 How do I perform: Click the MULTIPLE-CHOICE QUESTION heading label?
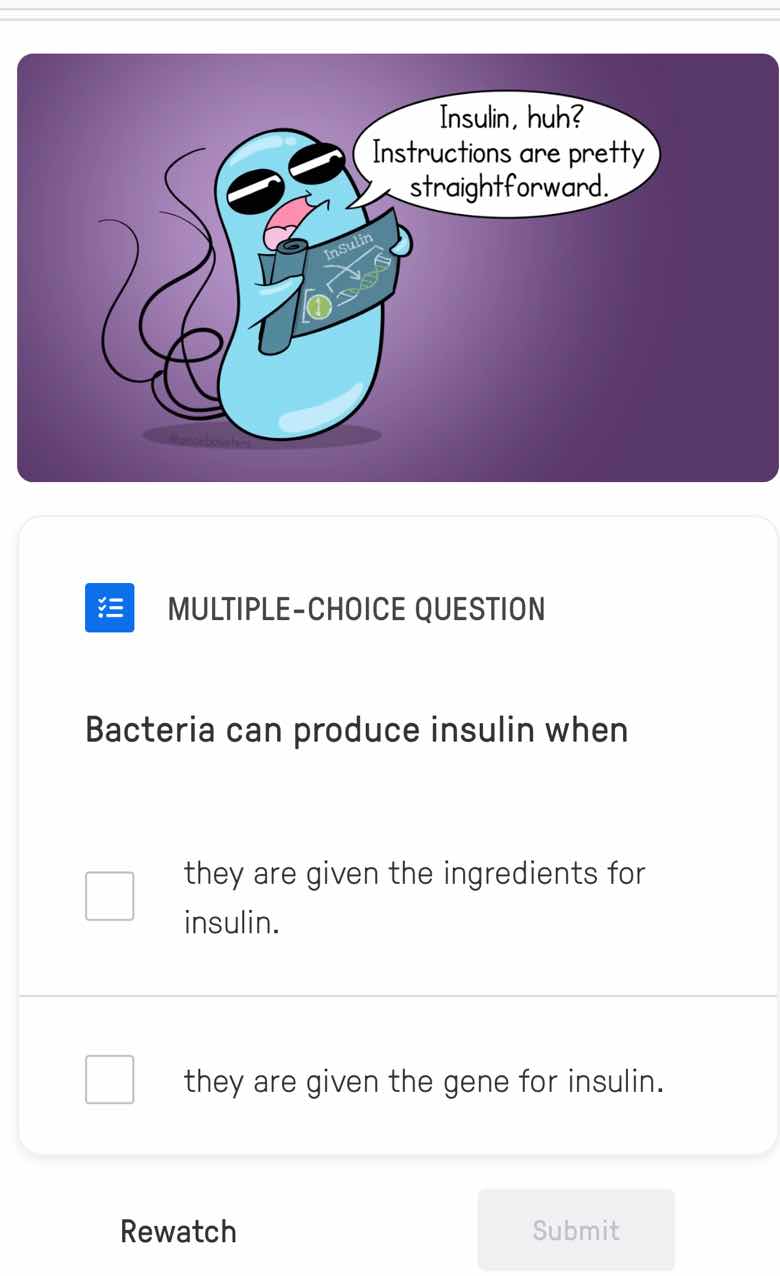(357, 608)
